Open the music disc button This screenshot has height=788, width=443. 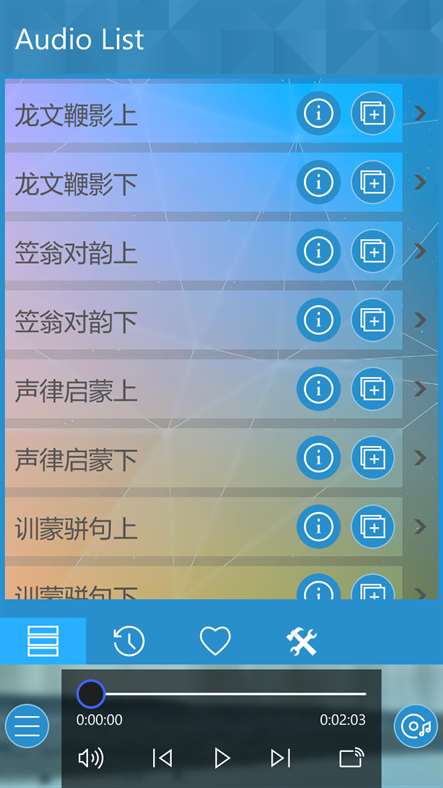coord(416,726)
